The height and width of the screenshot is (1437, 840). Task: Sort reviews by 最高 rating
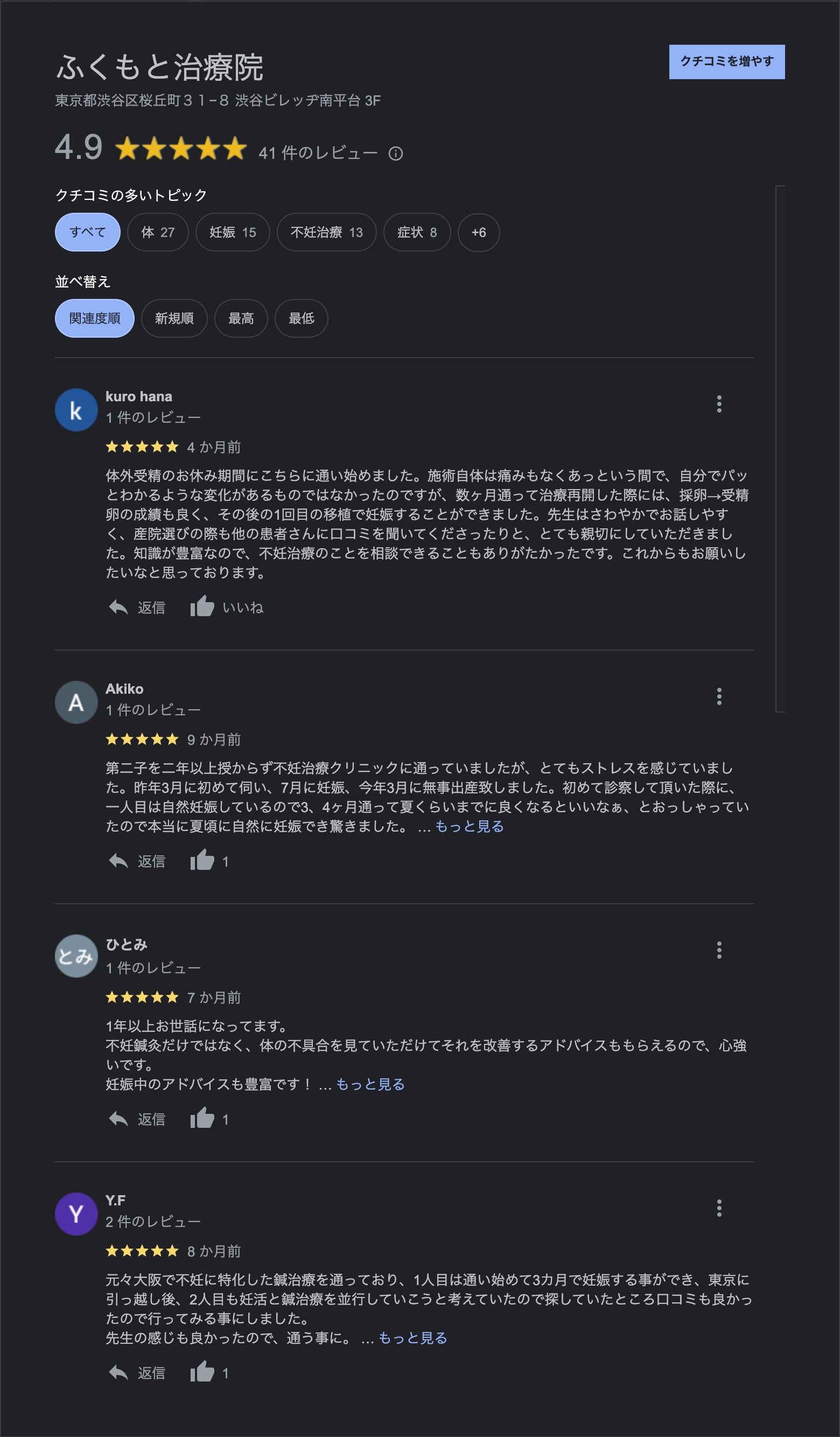point(241,318)
